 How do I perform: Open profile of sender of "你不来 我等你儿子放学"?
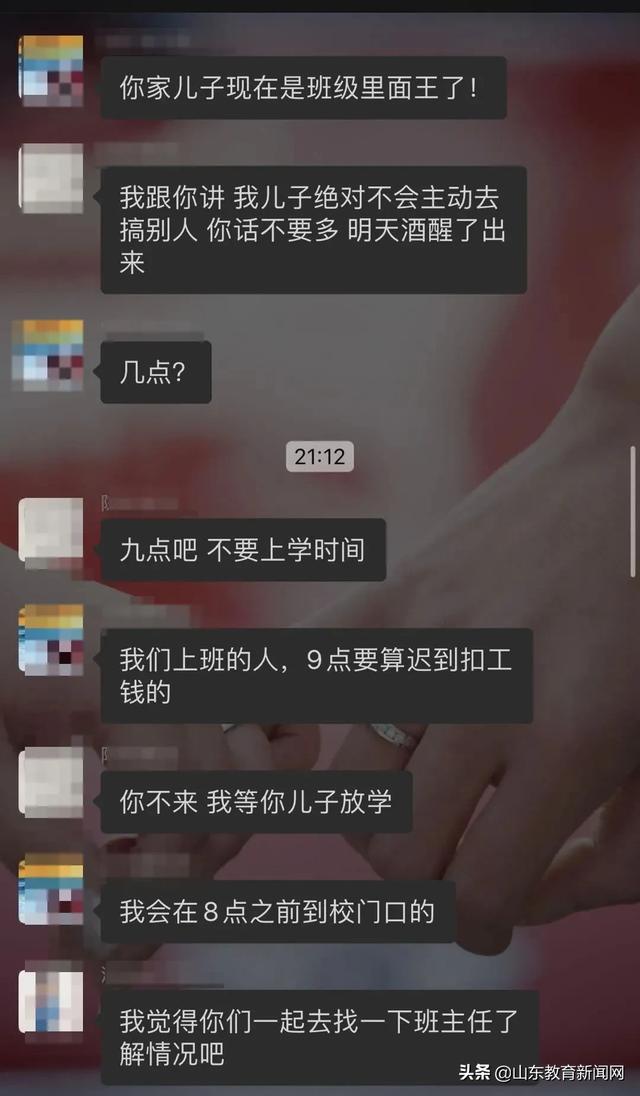50,781
